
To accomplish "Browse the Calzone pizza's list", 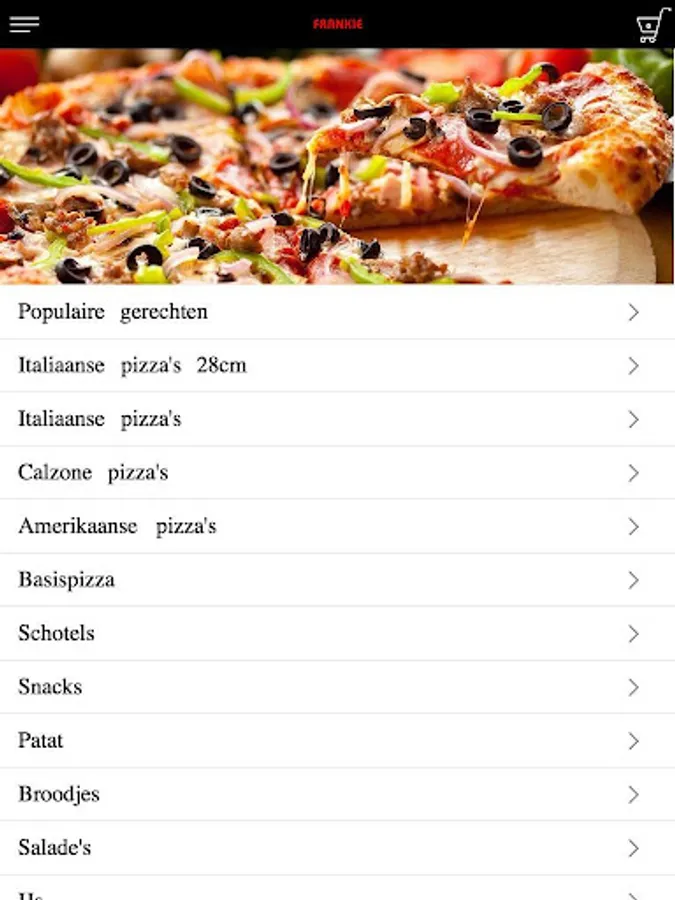I will pyautogui.click(x=337, y=473).
